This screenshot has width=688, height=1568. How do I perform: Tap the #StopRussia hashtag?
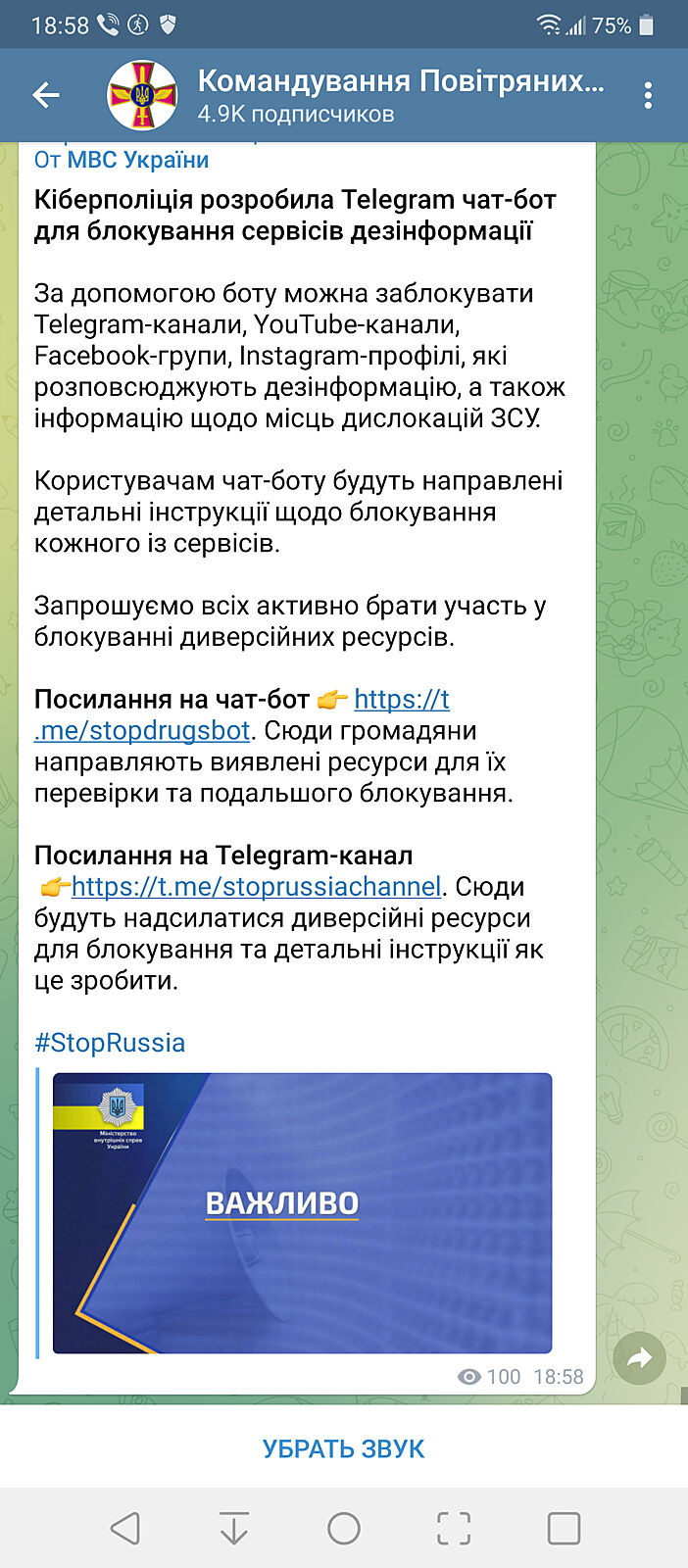click(x=110, y=1043)
